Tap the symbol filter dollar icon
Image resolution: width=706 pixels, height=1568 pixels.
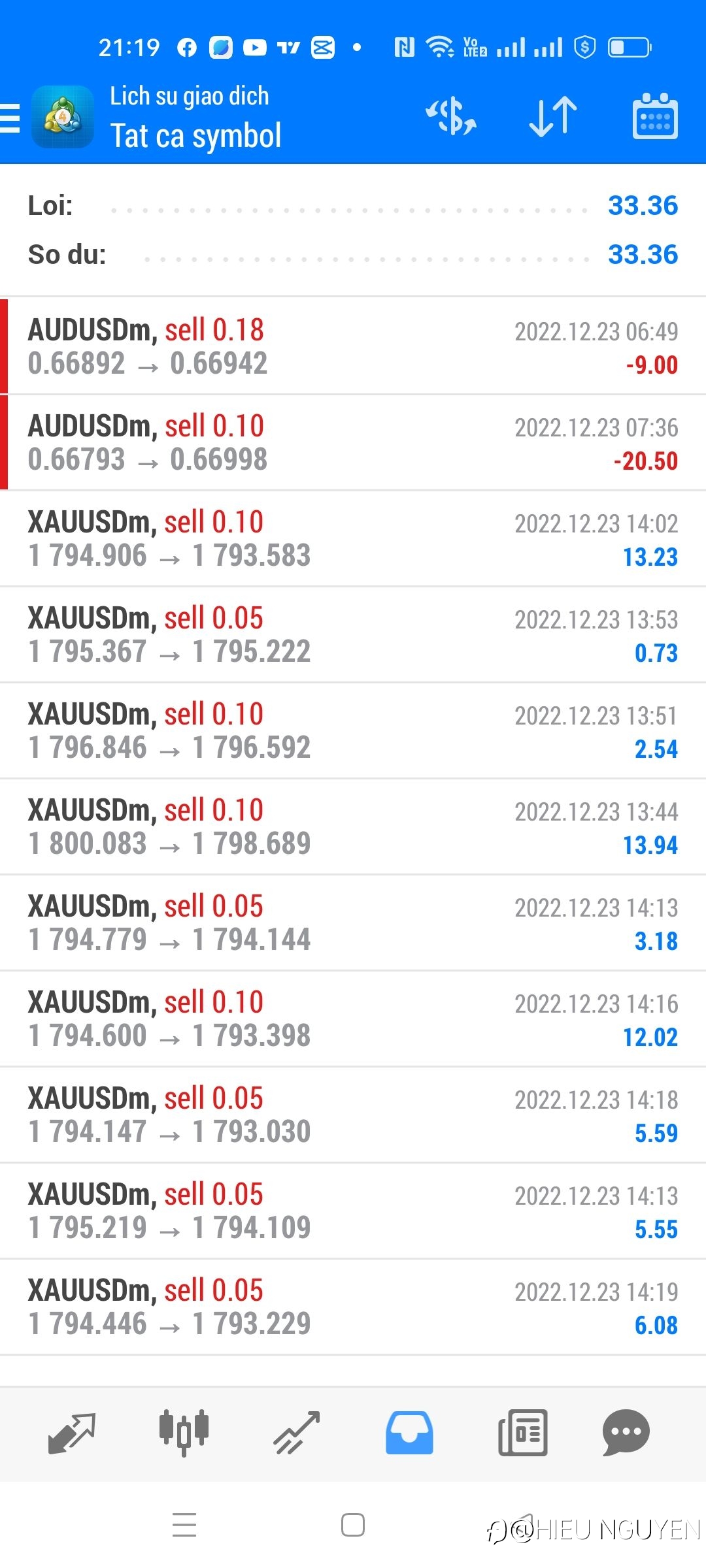(x=451, y=117)
